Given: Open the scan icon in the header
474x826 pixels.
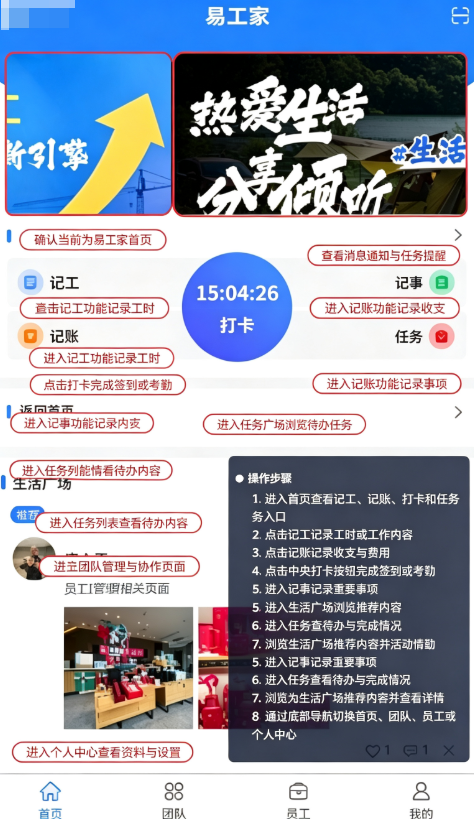Looking at the screenshot, I should click(x=460, y=16).
